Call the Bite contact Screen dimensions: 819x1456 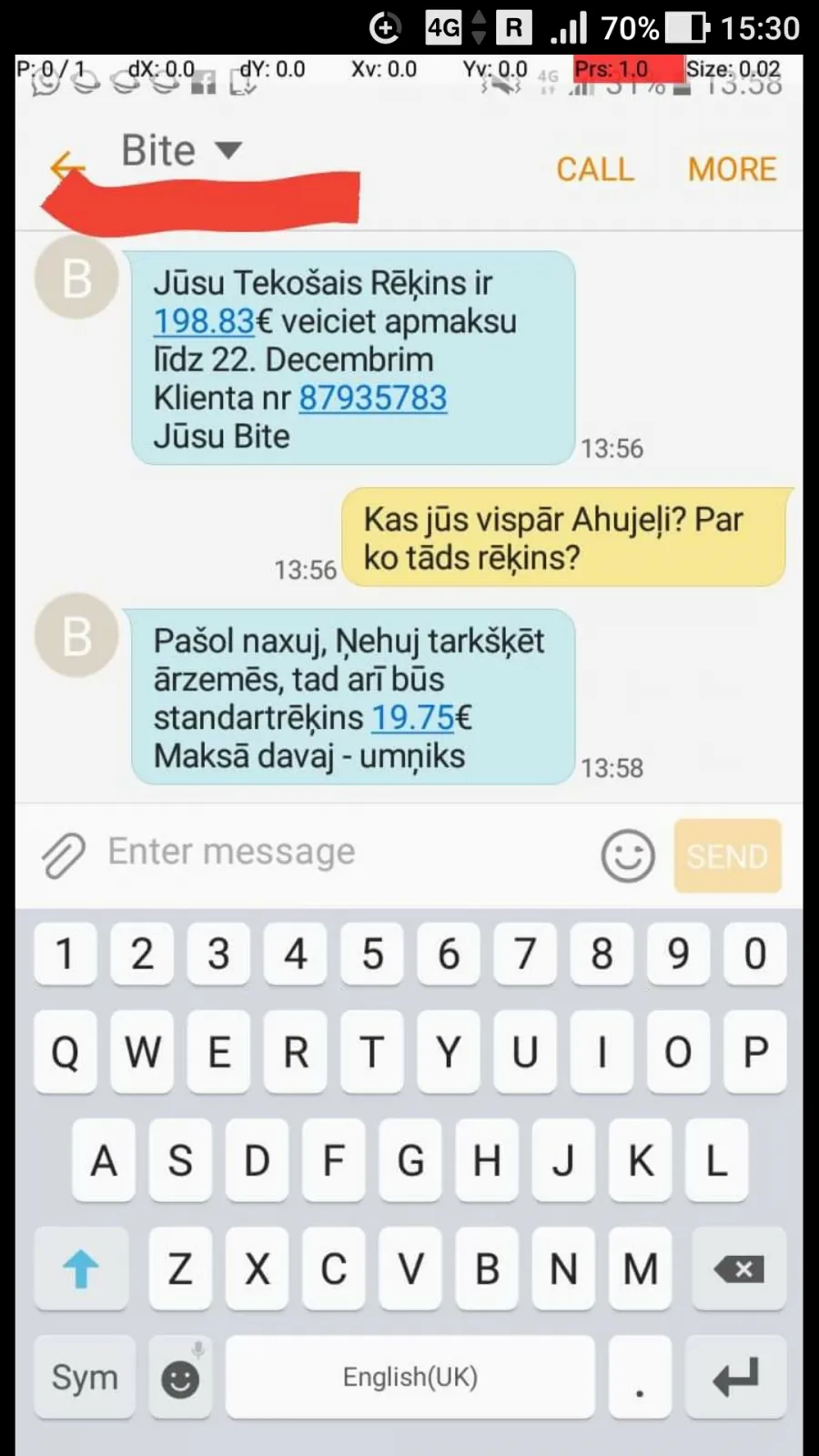tap(595, 169)
